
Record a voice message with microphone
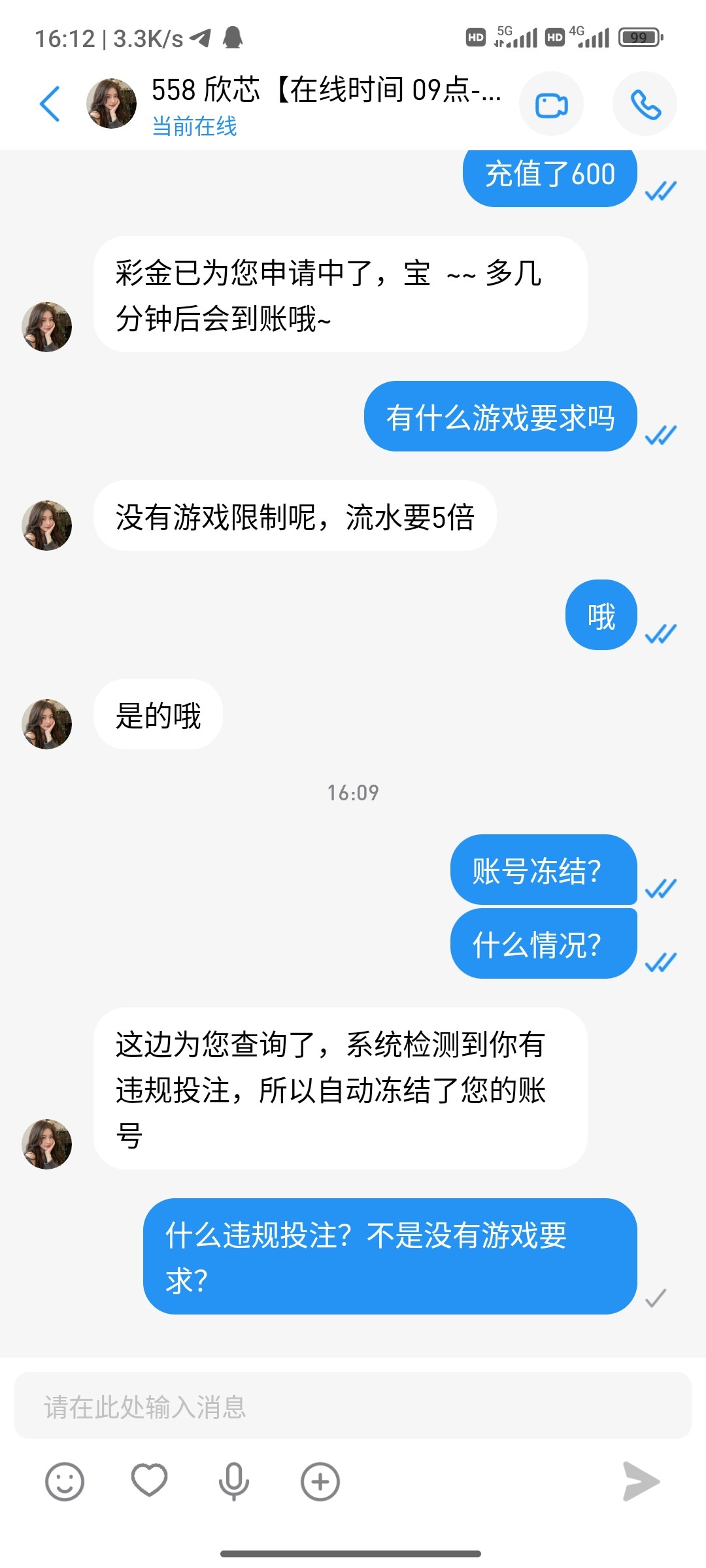tap(233, 1481)
